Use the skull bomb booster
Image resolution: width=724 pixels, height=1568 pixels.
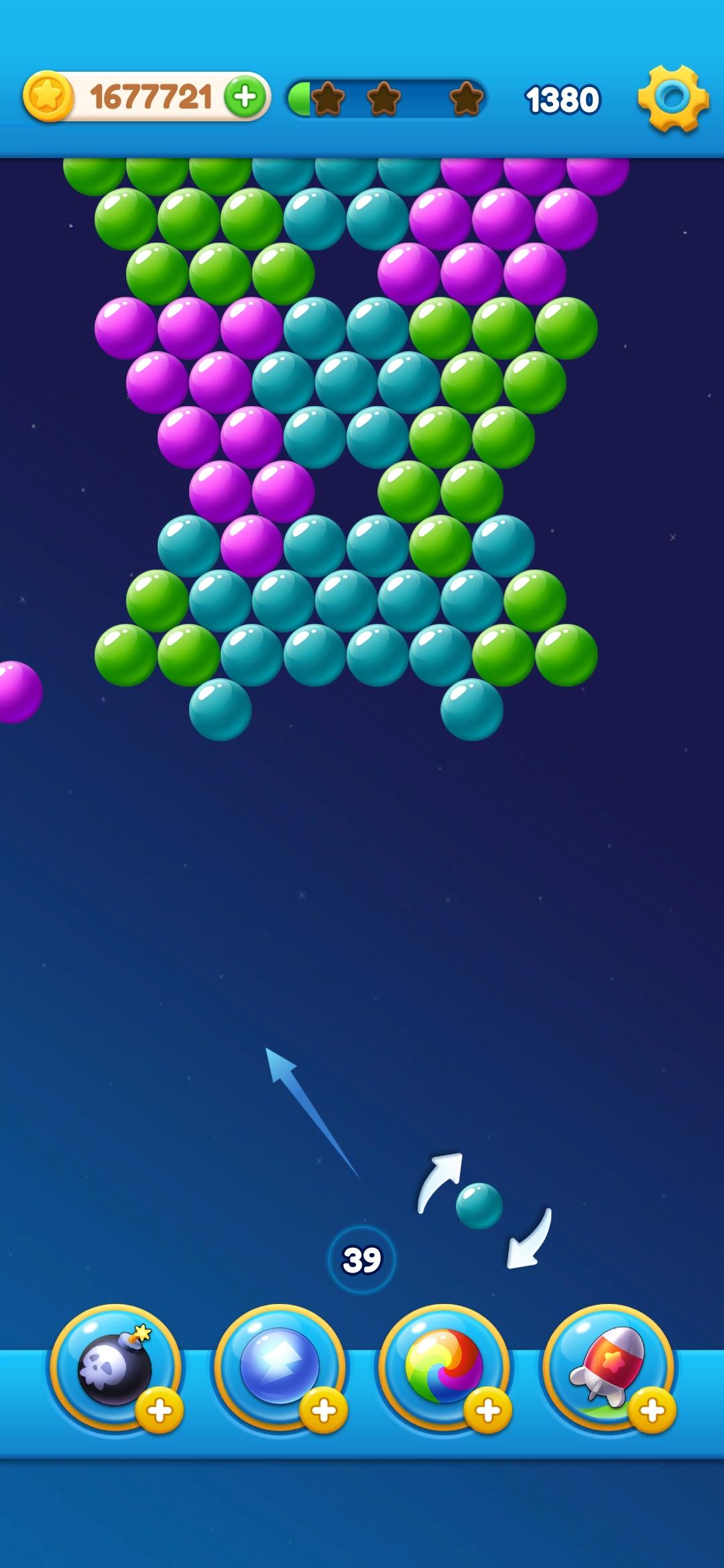[115, 1368]
